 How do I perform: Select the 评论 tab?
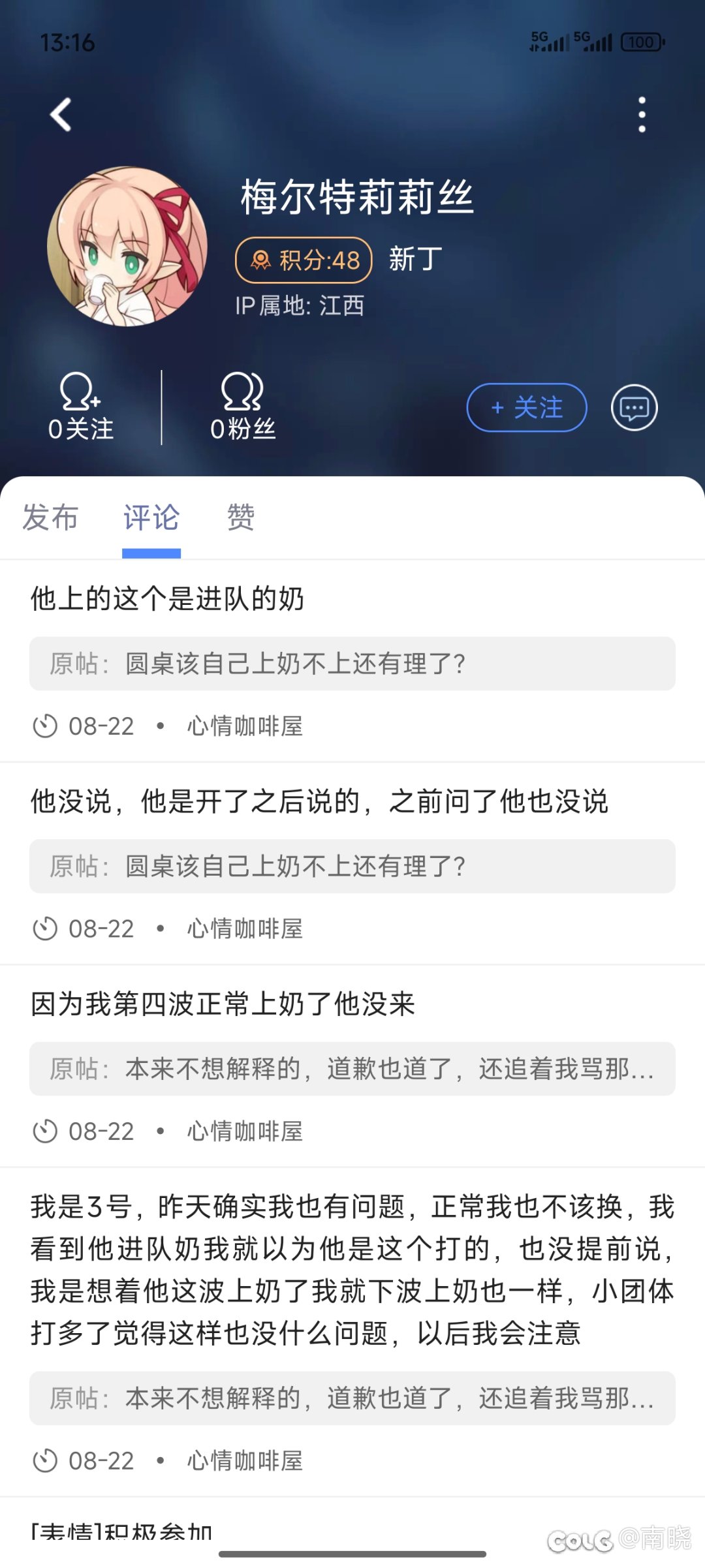[x=151, y=517]
